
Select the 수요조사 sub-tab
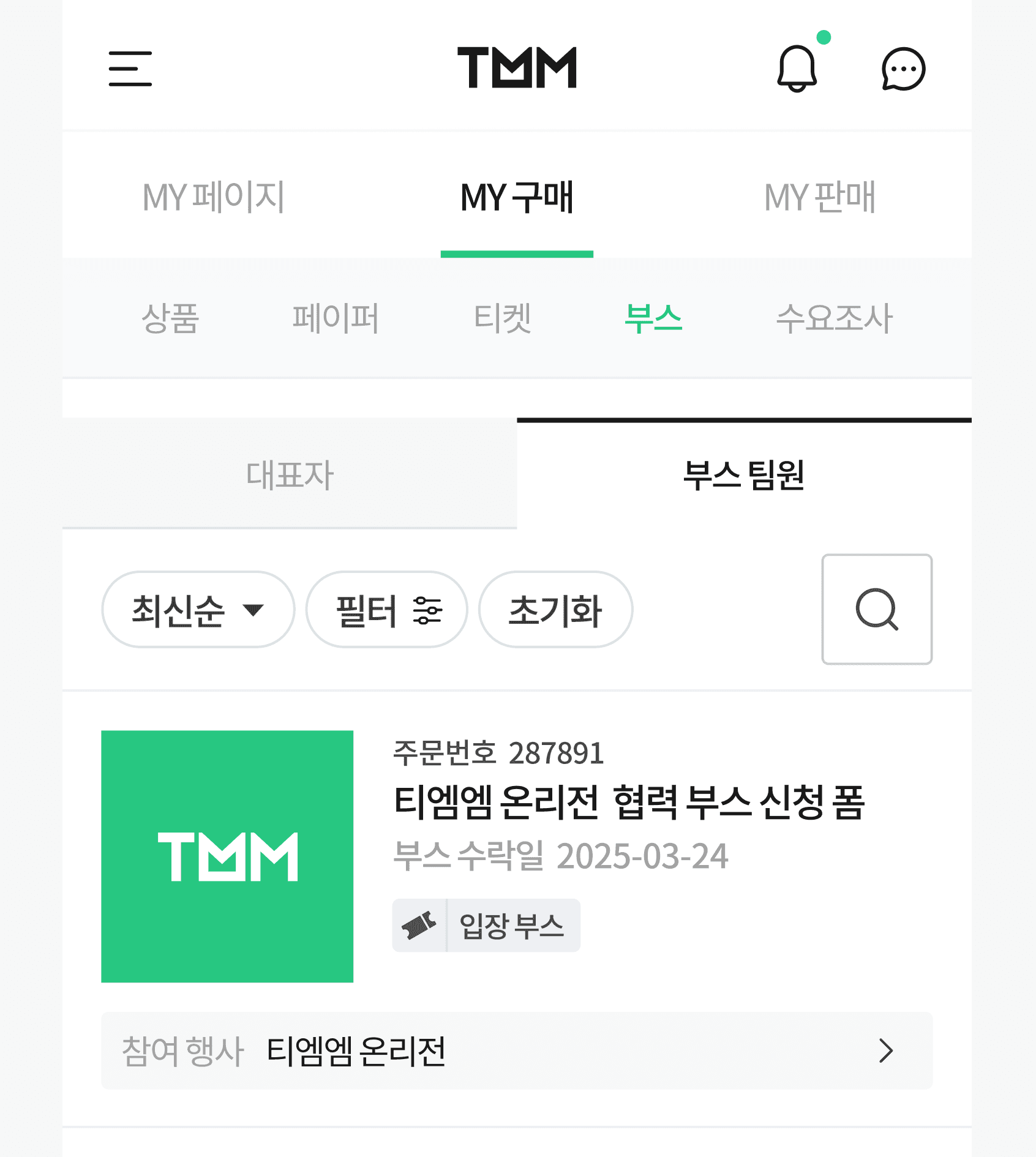(834, 318)
